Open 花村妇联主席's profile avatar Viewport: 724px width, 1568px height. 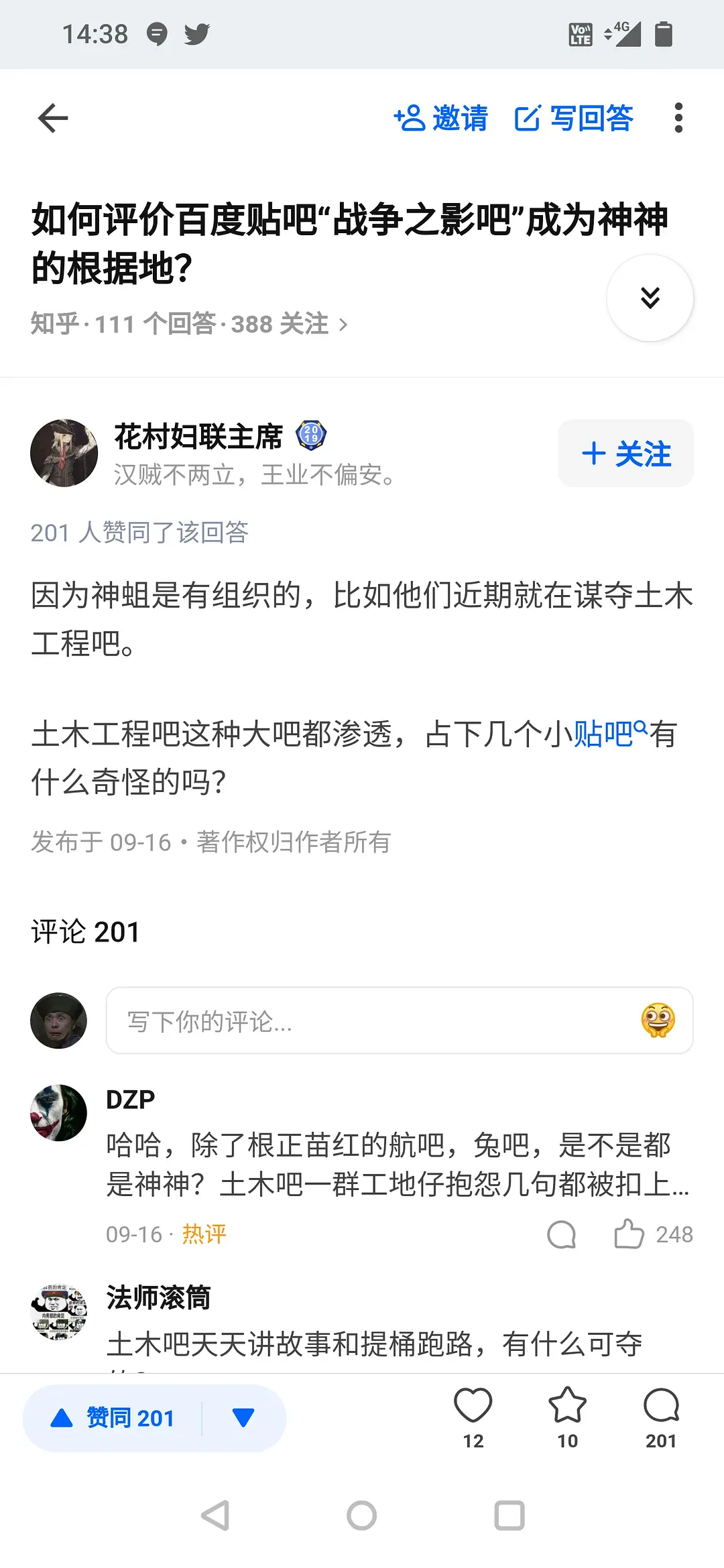pos(64,453)
